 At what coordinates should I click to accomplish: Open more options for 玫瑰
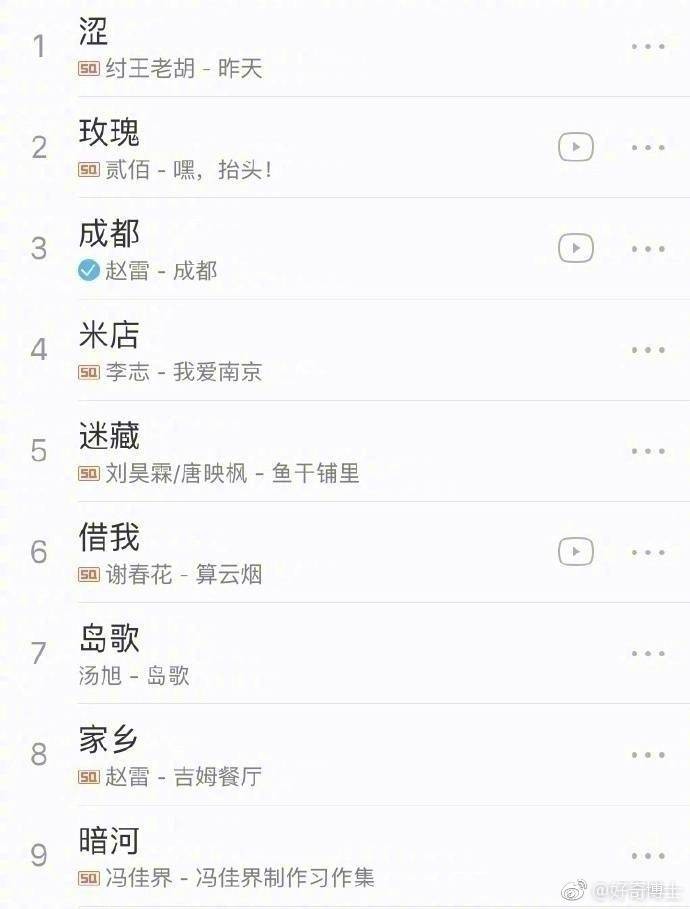pyautogui.click(x=648, y=147)
